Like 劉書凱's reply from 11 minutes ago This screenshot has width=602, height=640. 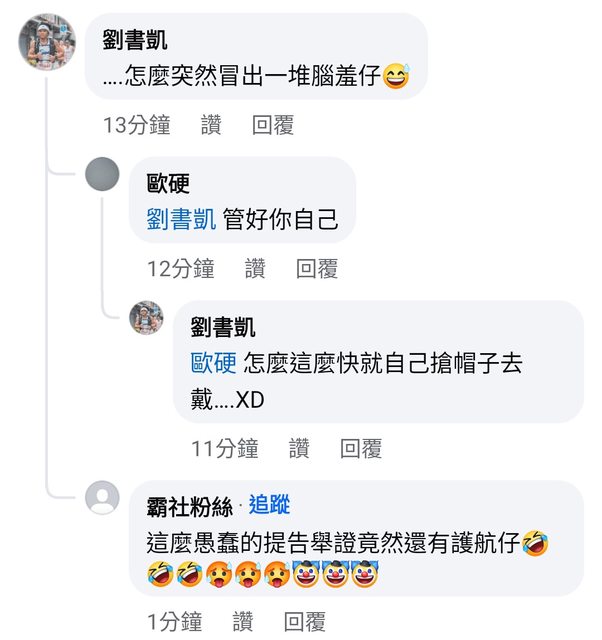coord(299,448)
